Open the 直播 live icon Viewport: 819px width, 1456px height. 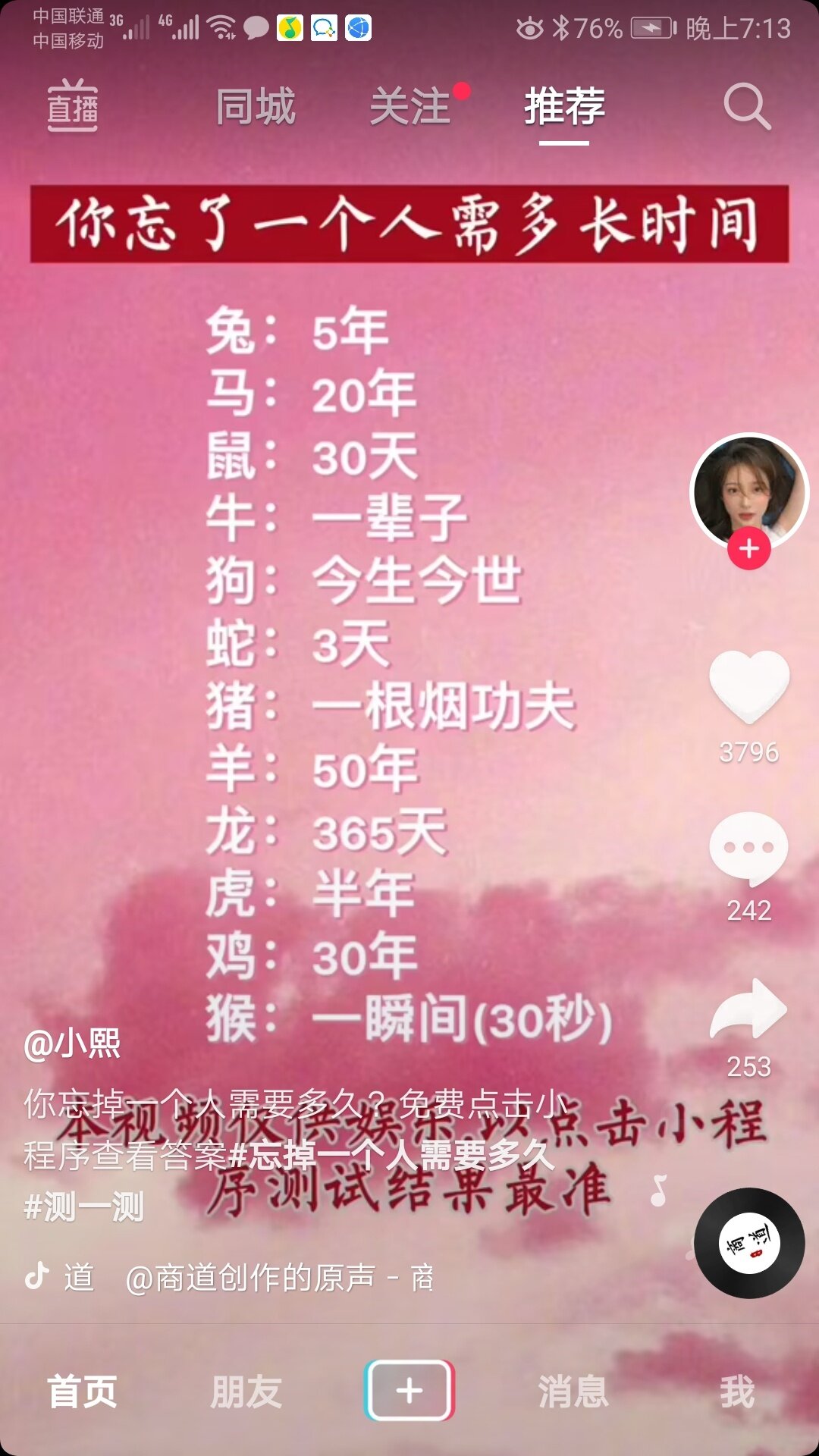(73, 106)
